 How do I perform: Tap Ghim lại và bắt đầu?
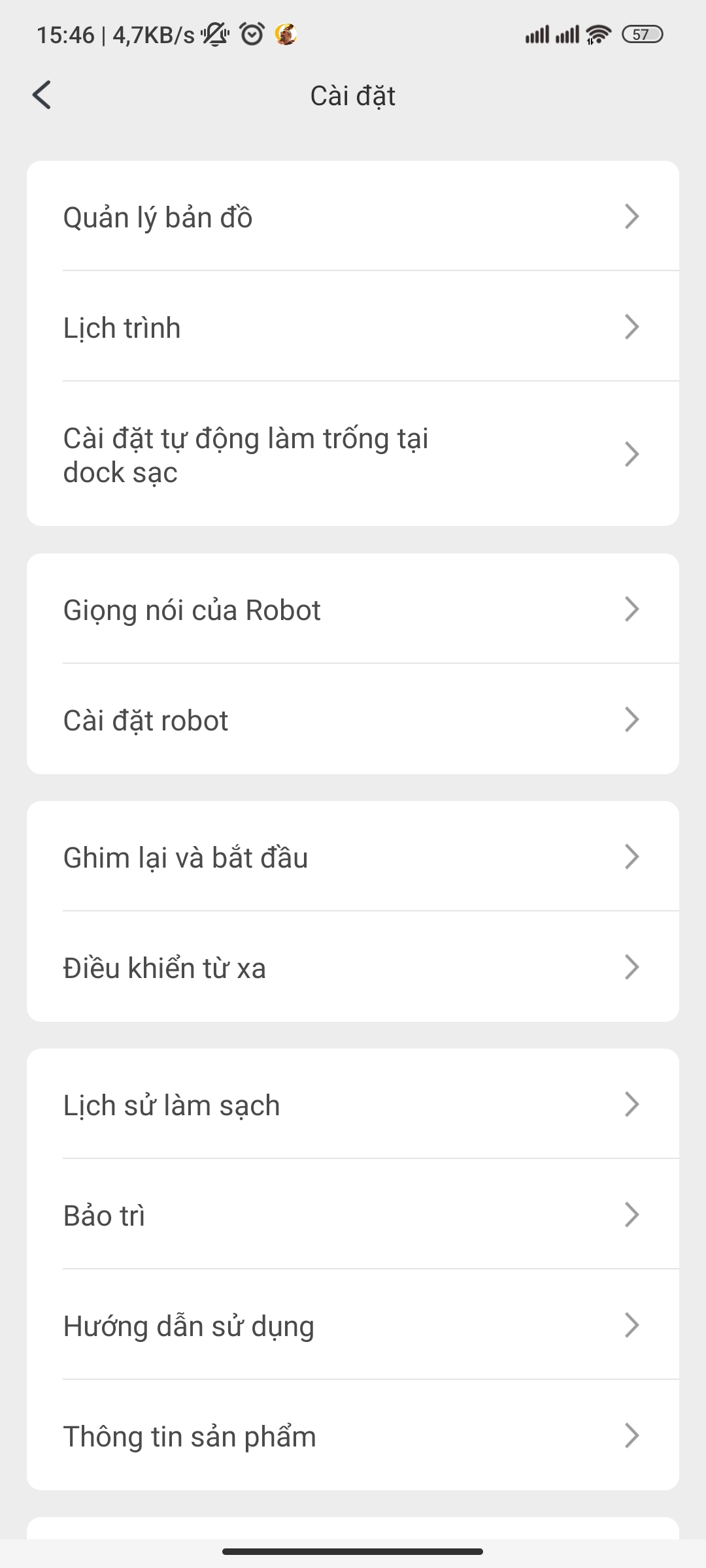click(353, 857)
